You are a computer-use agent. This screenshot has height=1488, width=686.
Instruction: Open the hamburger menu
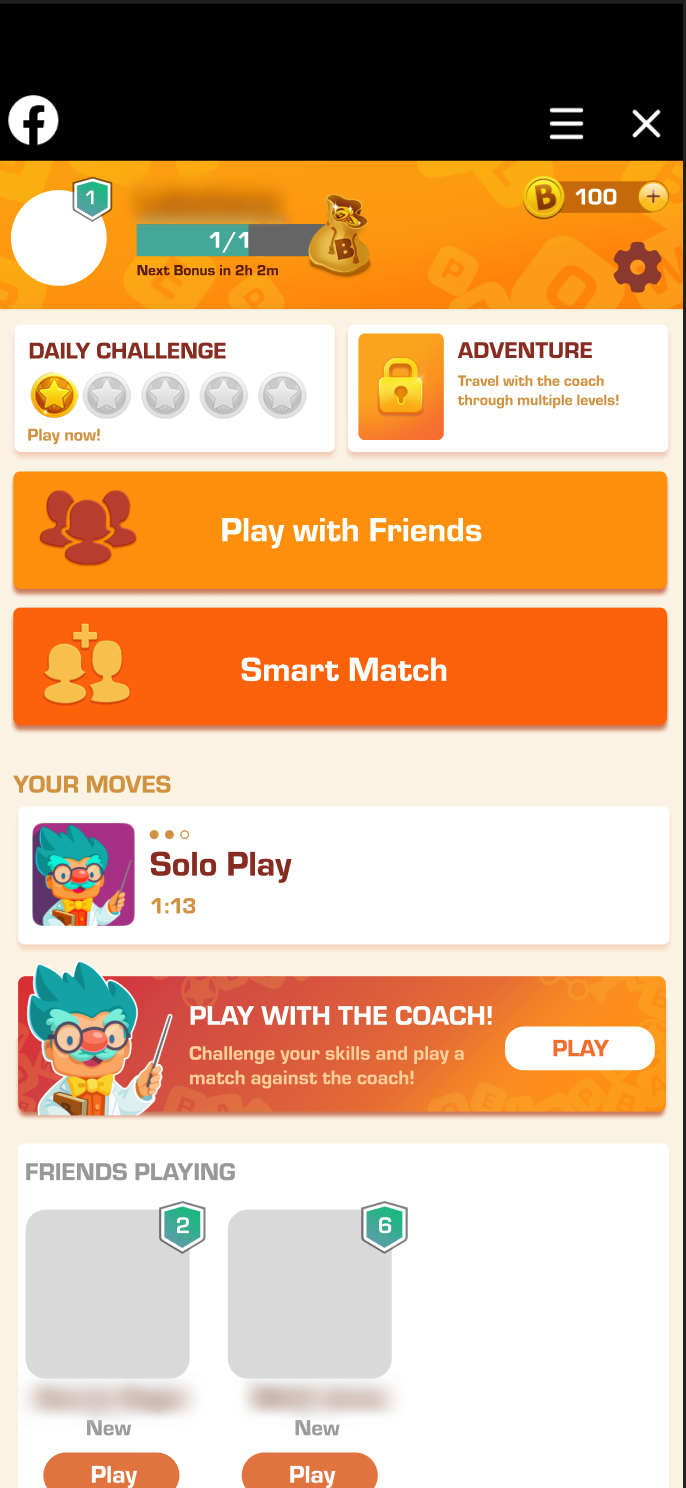(x=566, y=123)
